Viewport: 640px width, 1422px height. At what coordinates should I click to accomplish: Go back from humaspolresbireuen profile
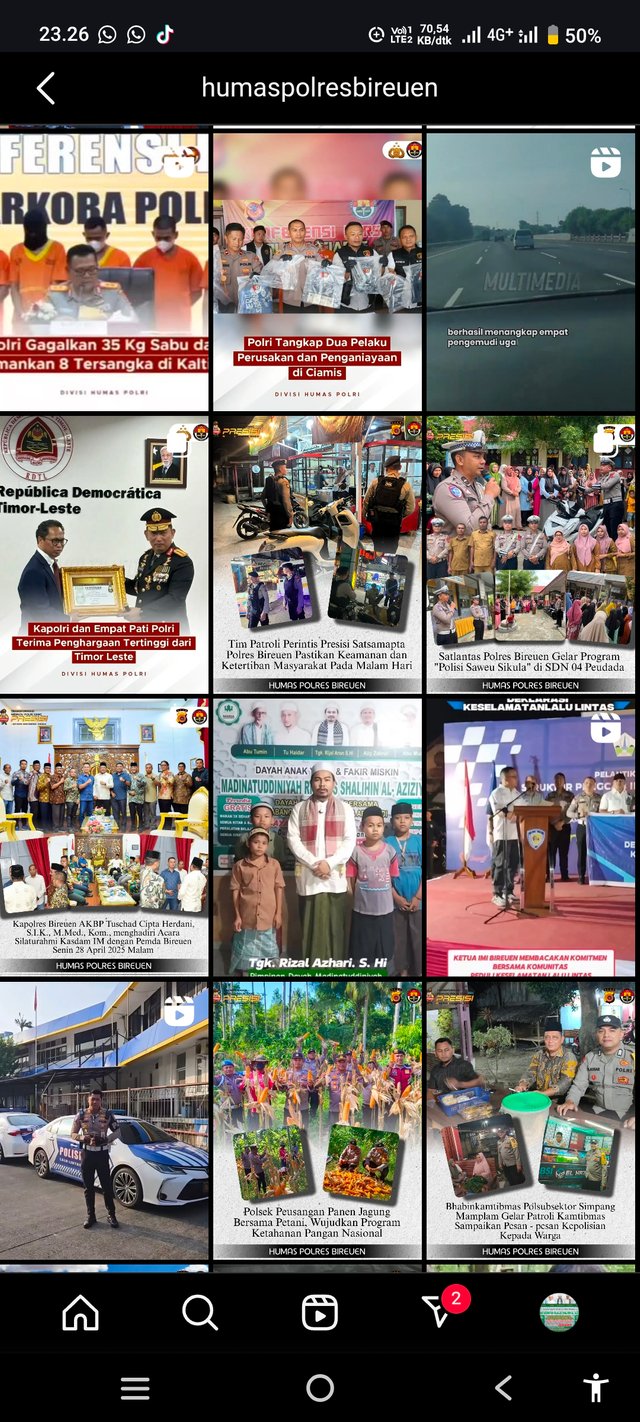point(46,88)
